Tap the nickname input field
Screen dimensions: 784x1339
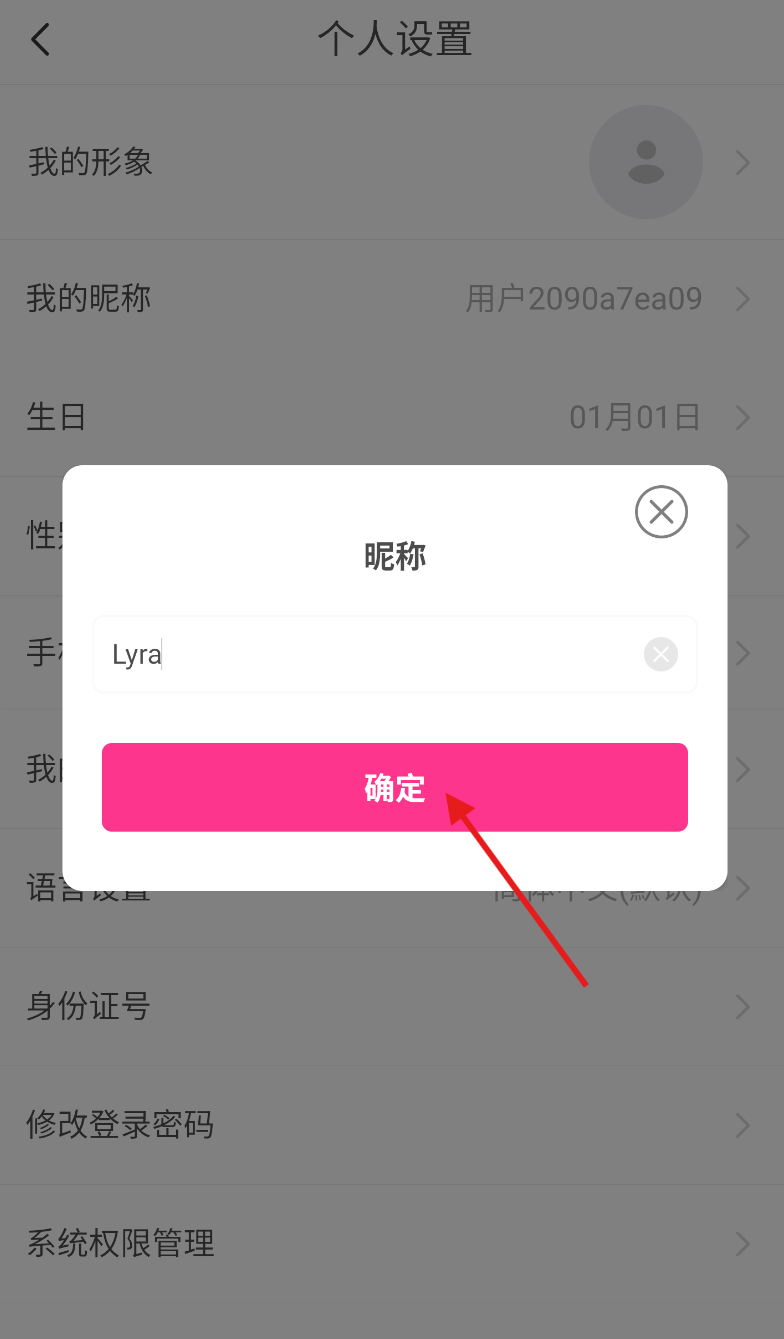pyautogui.click(x=370, y=655)
